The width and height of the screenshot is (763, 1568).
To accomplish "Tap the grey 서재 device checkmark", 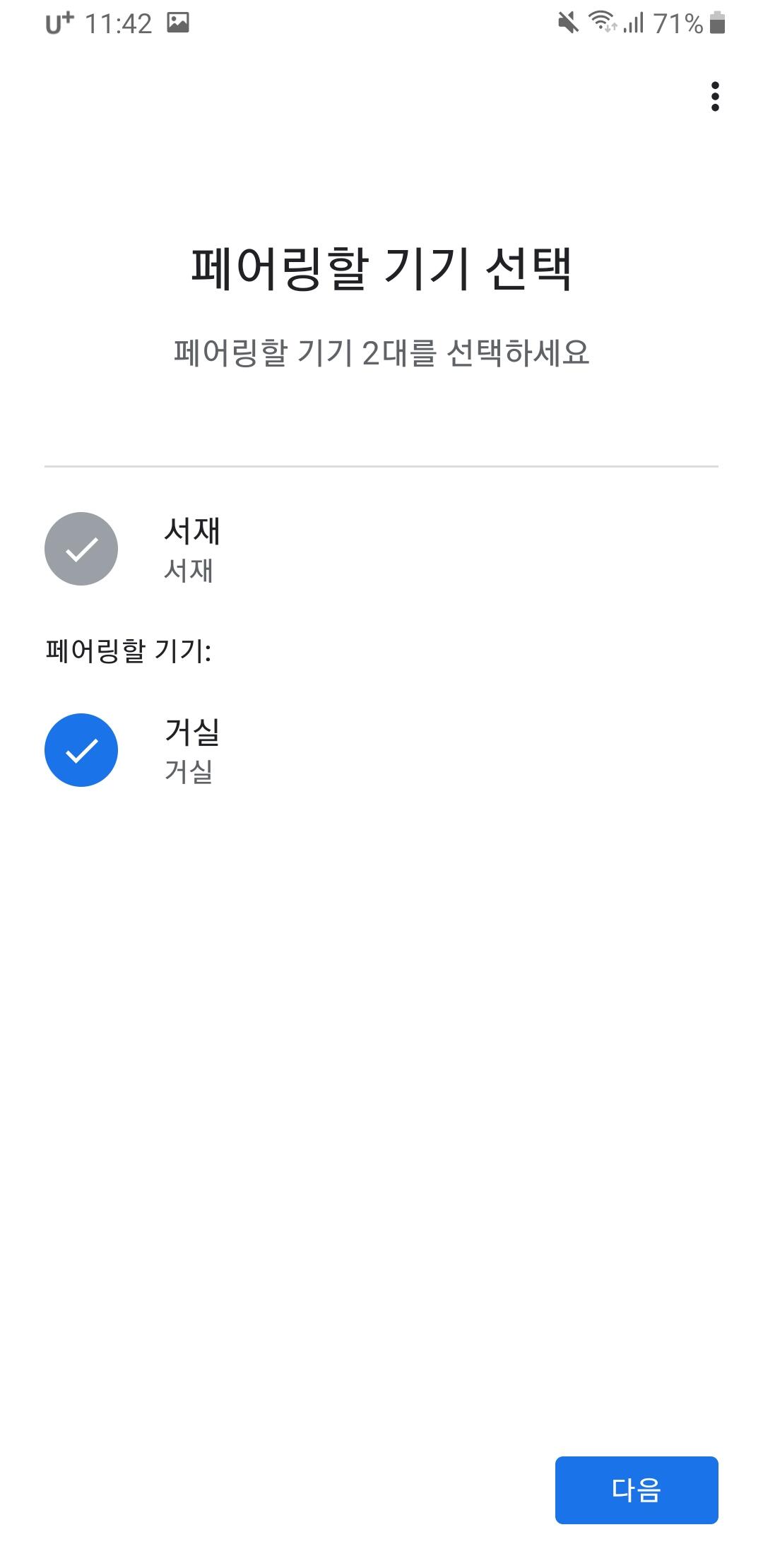I will click(x=81, y=549).
